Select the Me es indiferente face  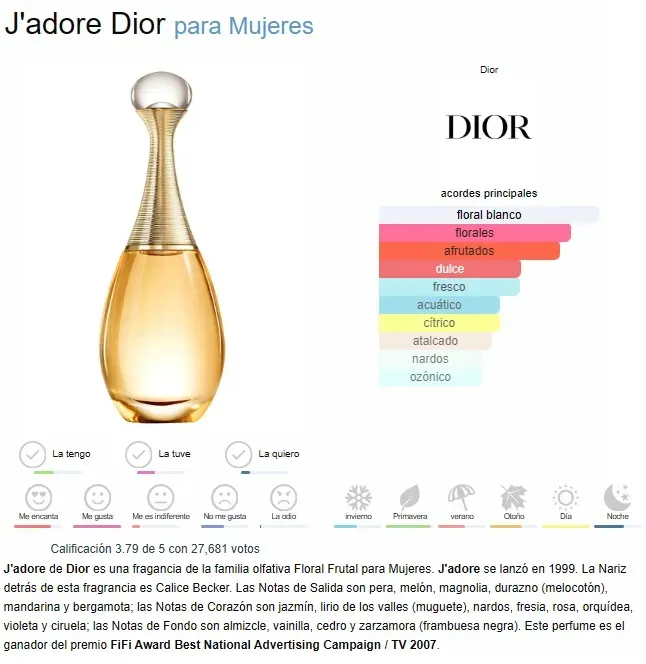click(160, 497)
